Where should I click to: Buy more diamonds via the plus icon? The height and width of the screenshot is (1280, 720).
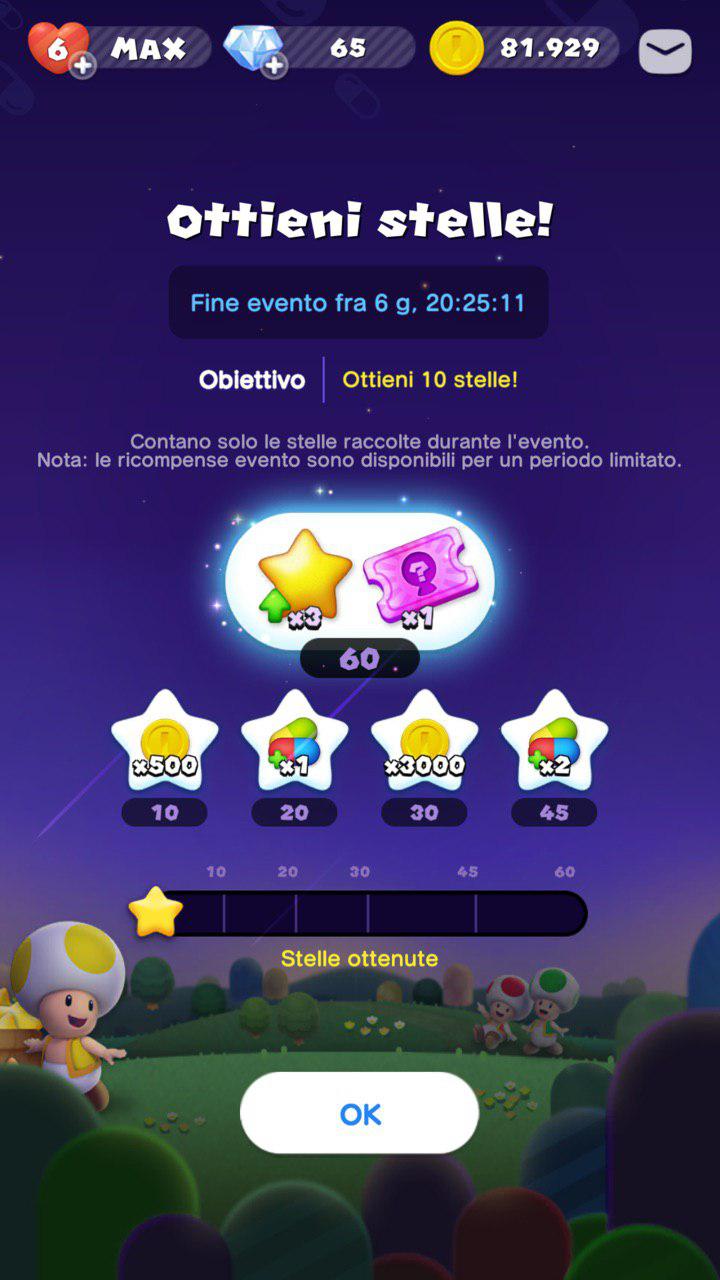[x=275, y=66]
